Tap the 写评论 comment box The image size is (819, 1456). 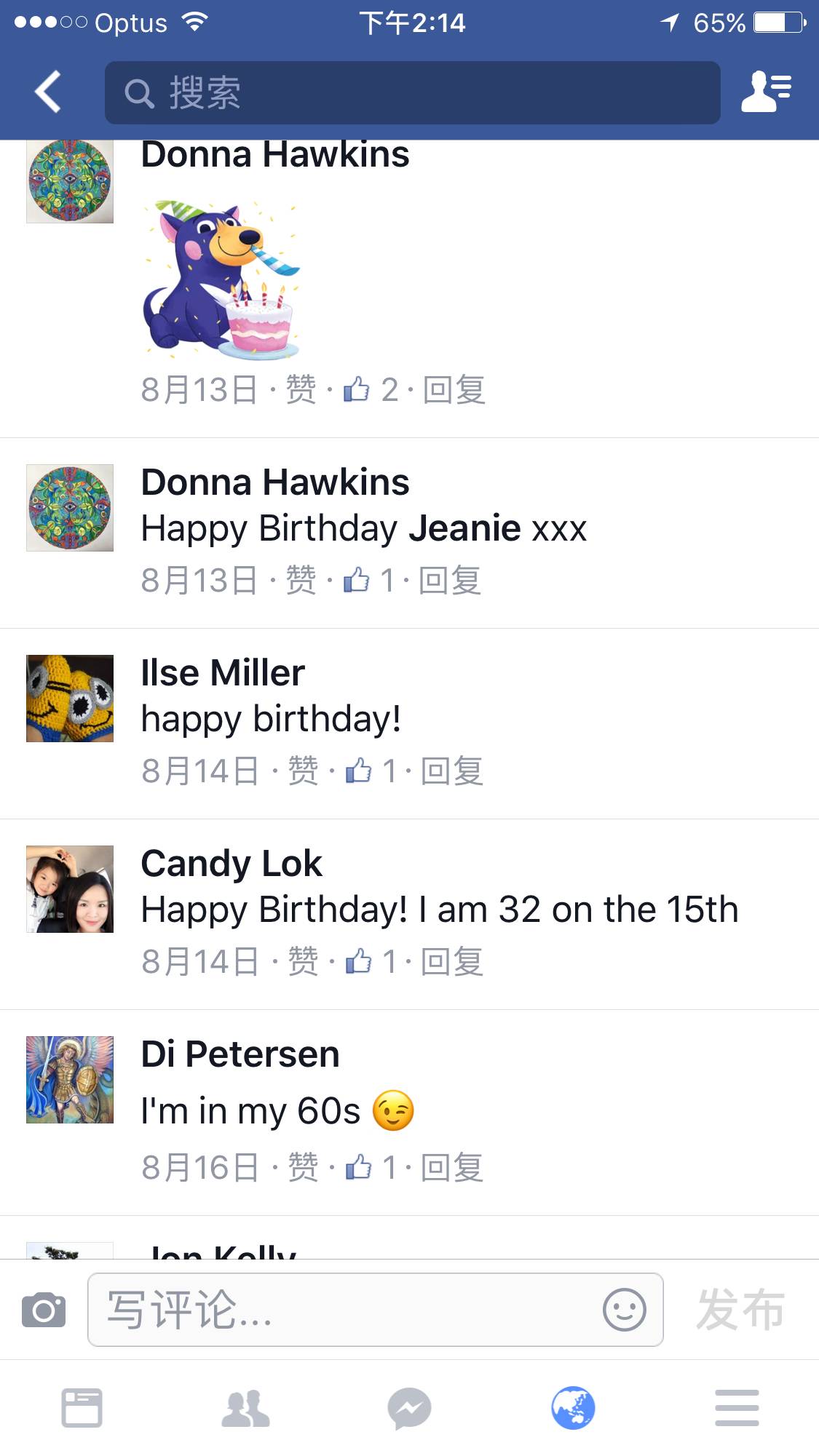point(342,1310)
